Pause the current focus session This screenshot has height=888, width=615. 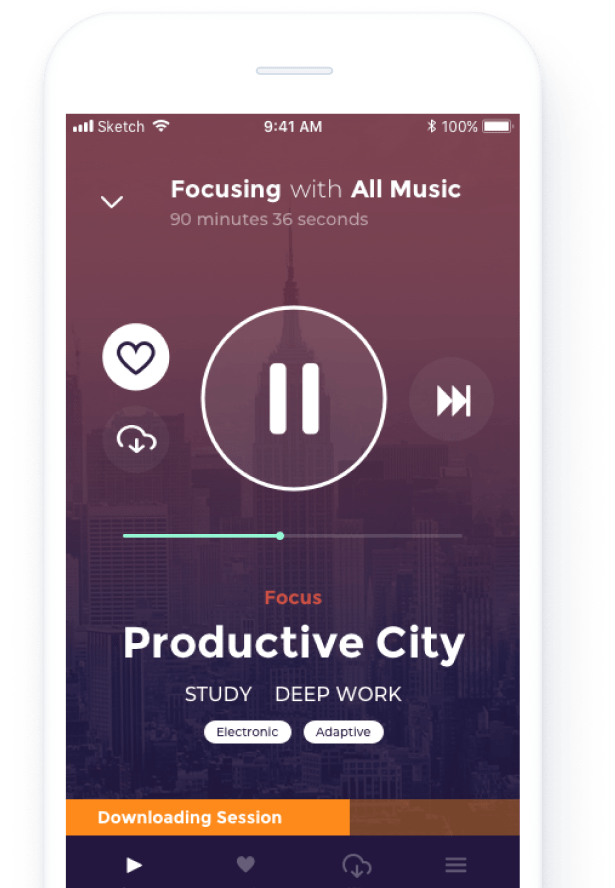point(293,398)
